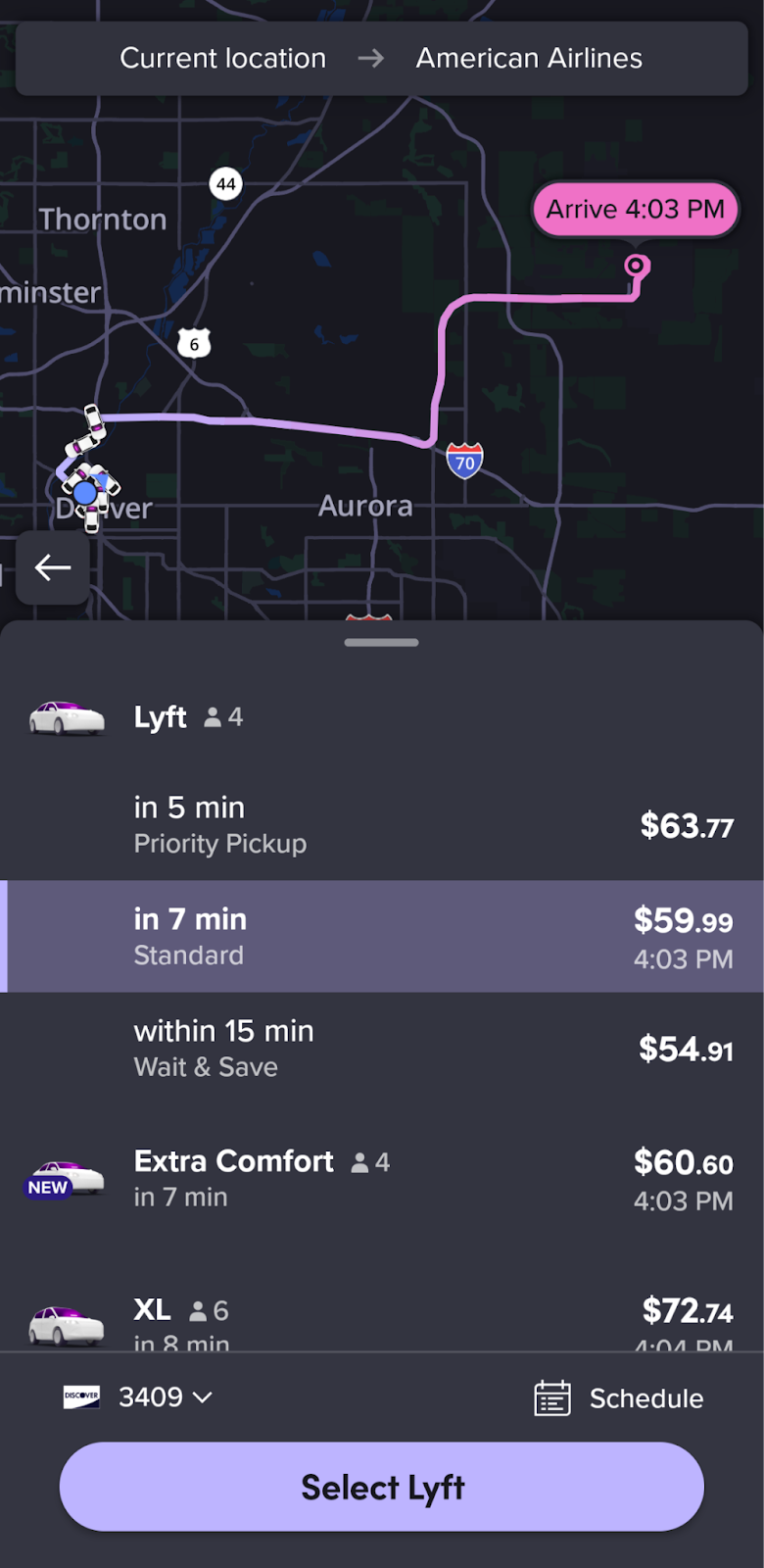Image resolution: width=764 pixels, height=1568 pixels.
Task: Tap the American Airlines destination field
Action: [529, 58]
